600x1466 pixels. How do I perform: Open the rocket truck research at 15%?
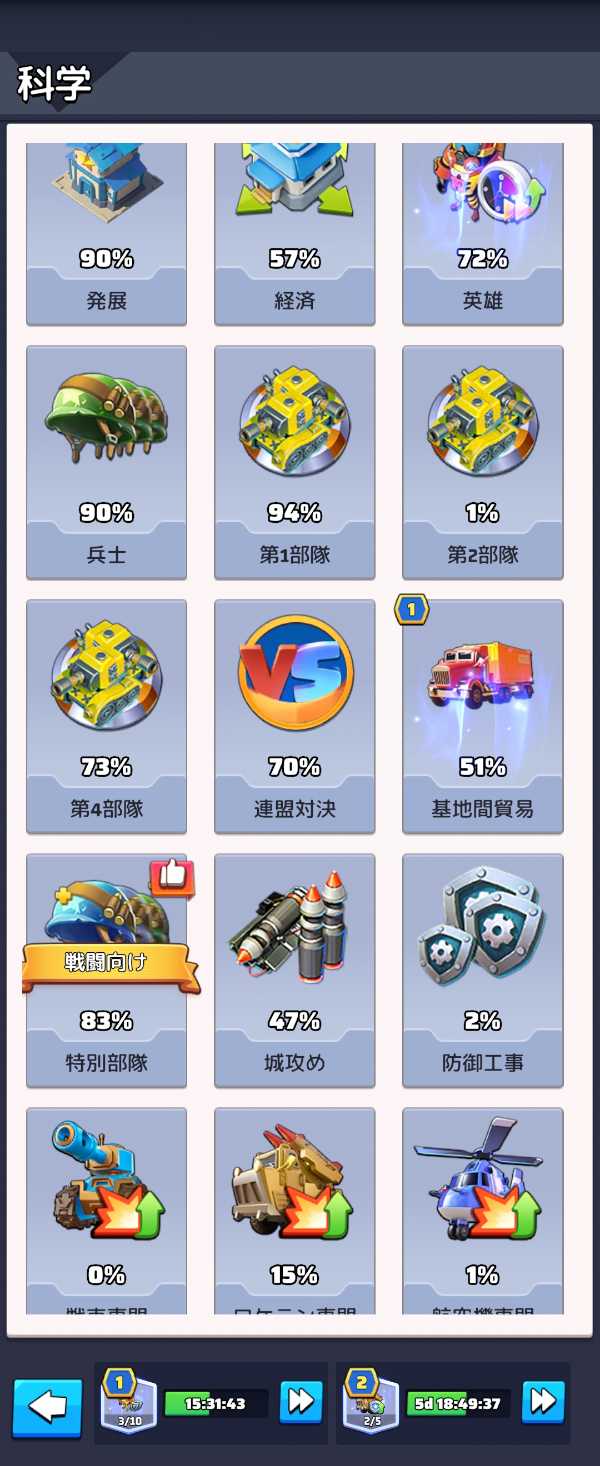[x=294, y=1210]
